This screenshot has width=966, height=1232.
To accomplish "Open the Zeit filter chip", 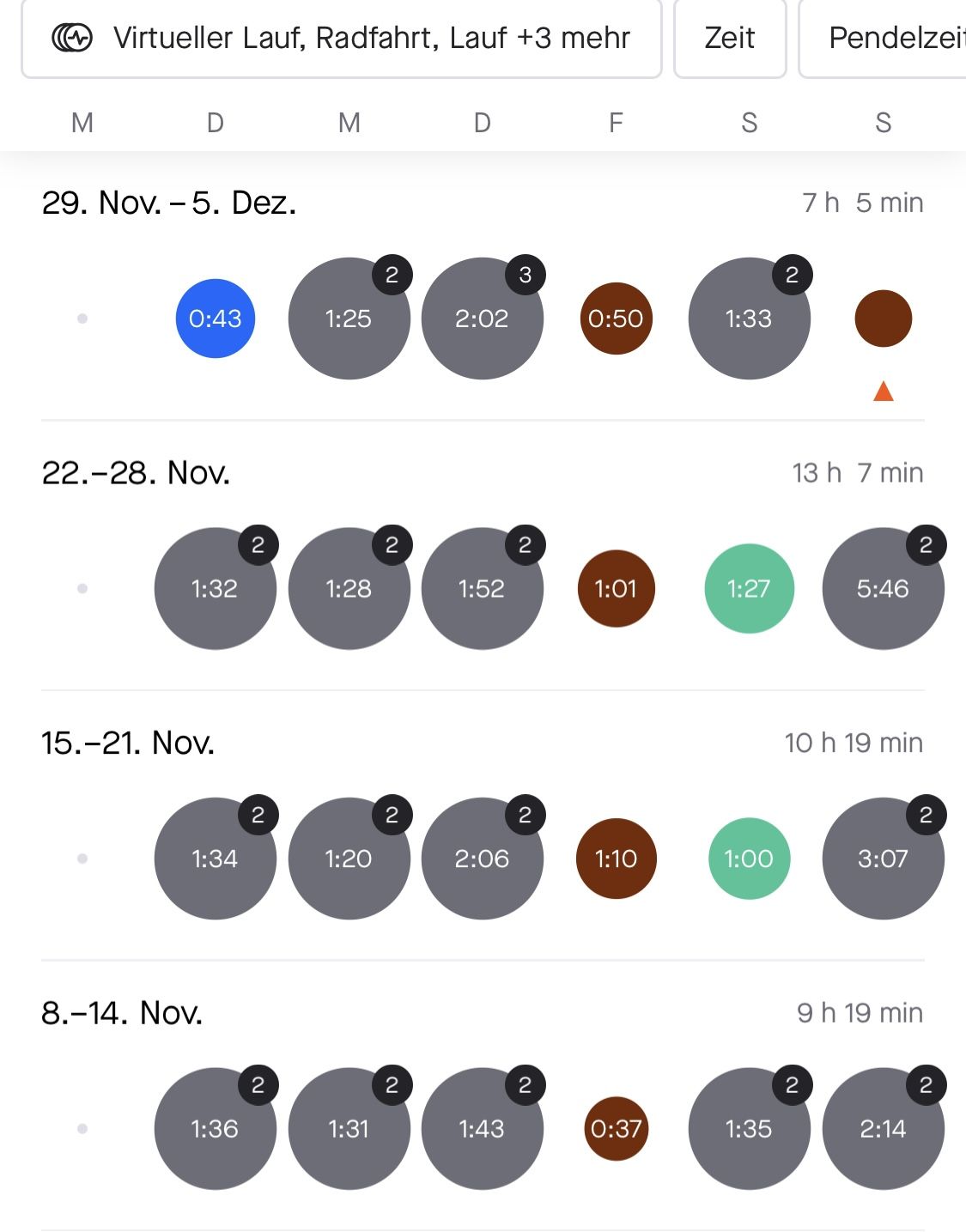I will pos(730,39).
